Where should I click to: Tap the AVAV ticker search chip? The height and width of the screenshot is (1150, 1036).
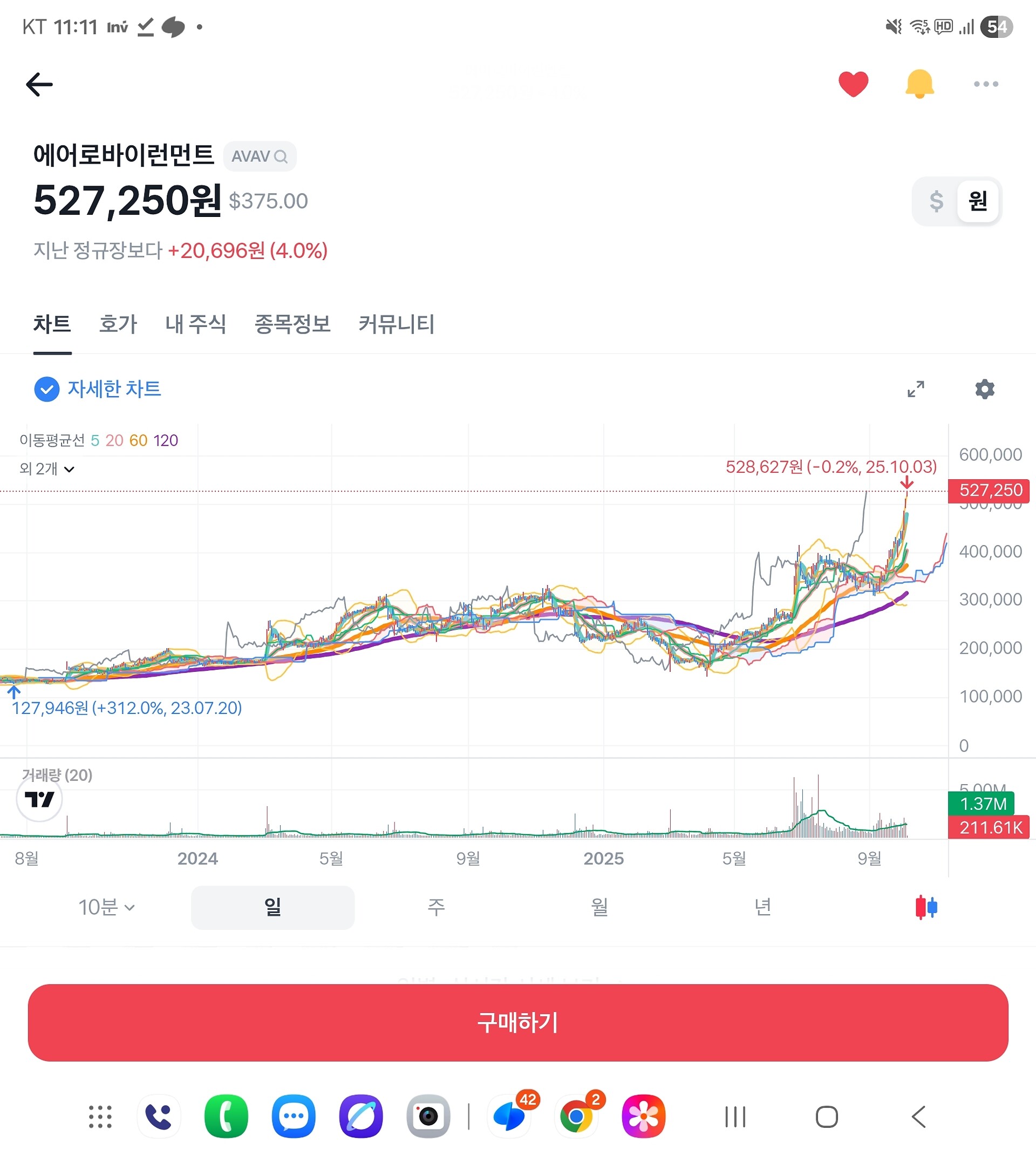click(x=260, y=156)
